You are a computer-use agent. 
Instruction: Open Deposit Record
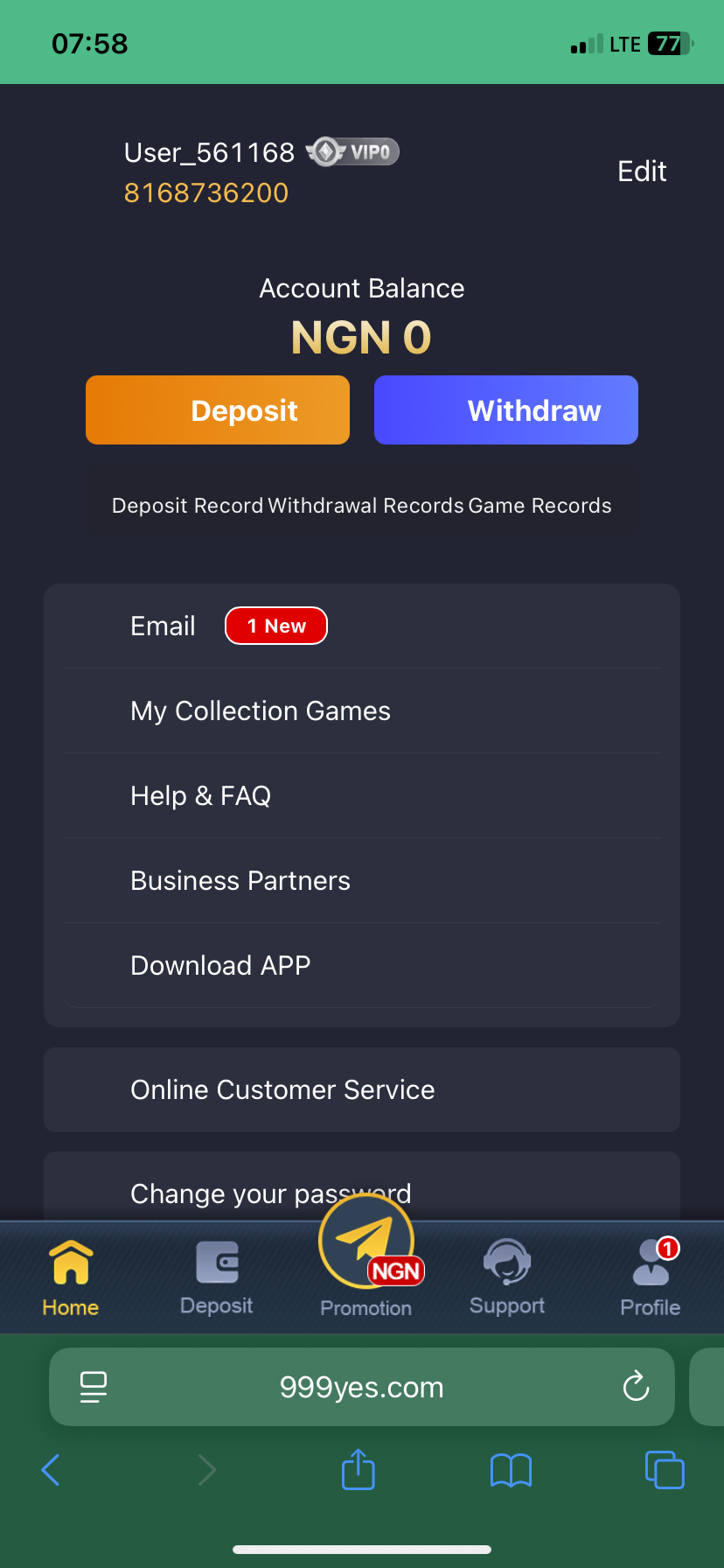[187, 506]
